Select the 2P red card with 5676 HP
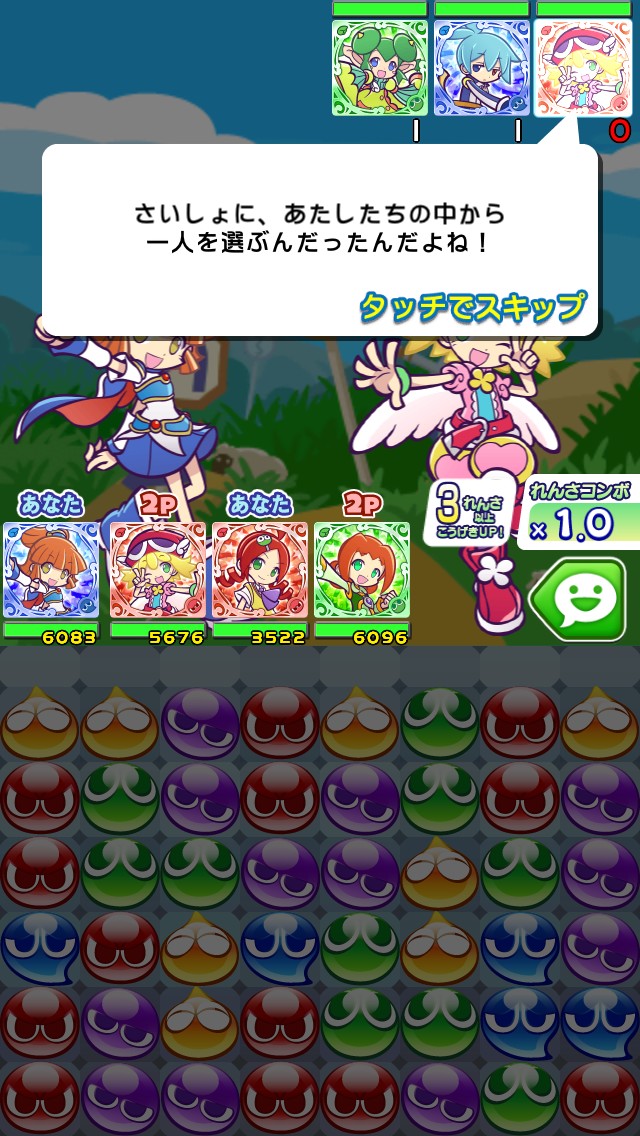The height and width of the screenshot is (1136, 640). (x=157, y=570)
